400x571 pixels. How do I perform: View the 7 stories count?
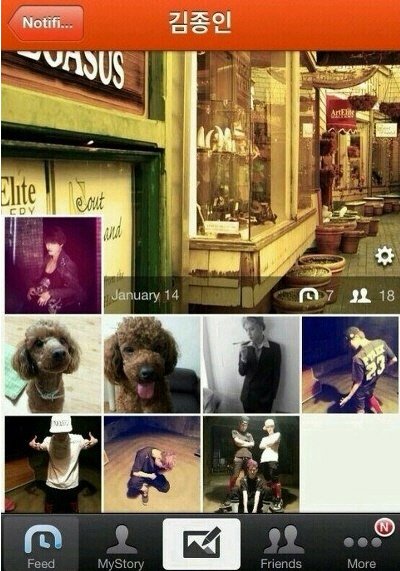tap(316, 296)
